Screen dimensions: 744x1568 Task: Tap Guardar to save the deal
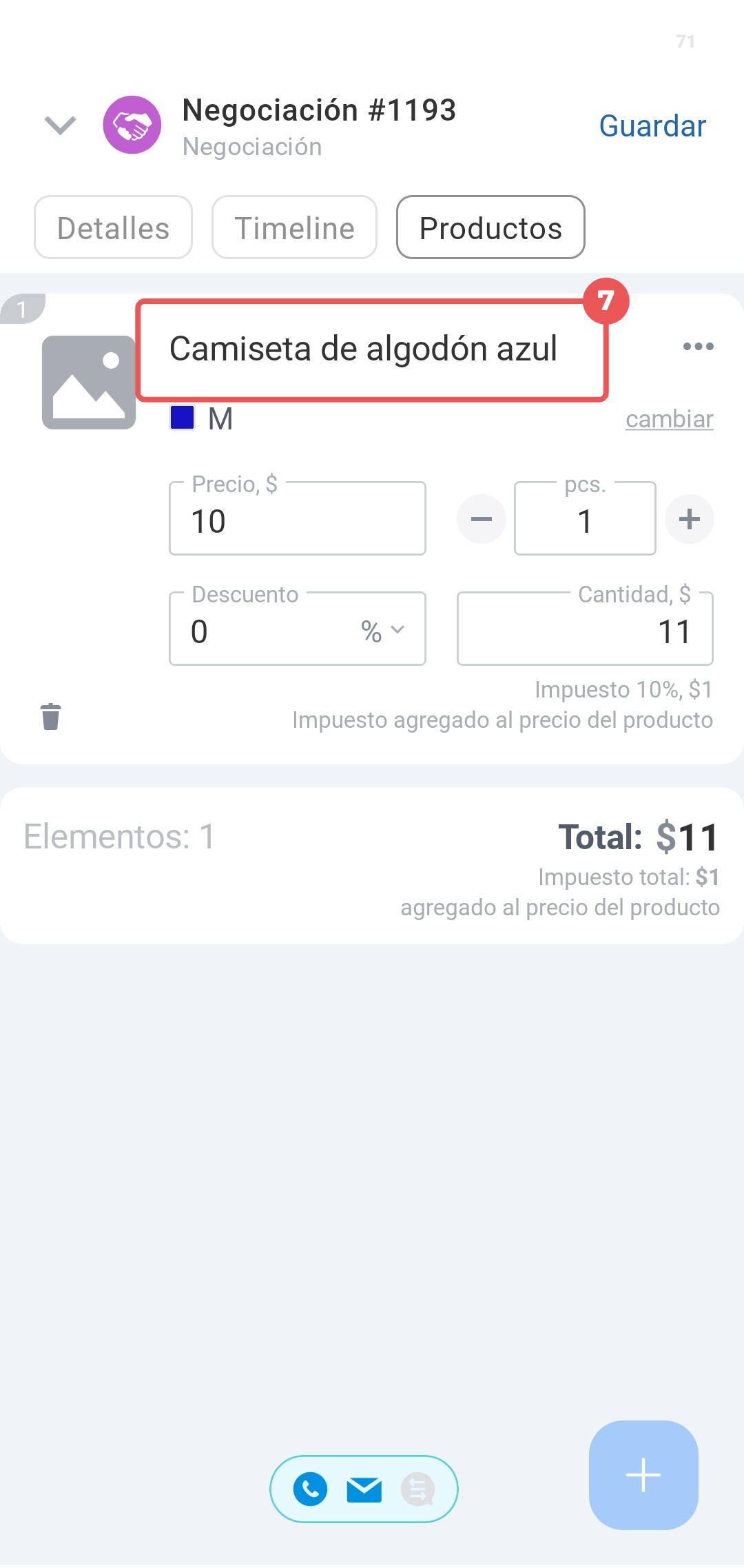(x=652, y=126)
